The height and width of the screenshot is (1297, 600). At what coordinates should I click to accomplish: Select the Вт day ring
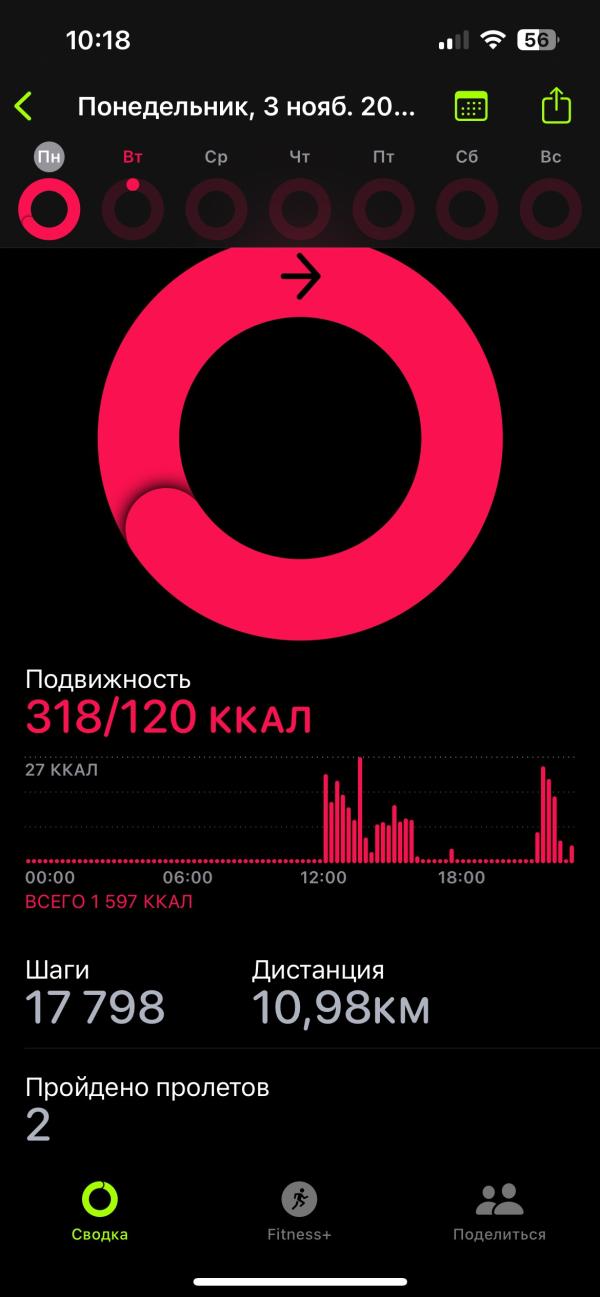pyautogui.click(x=133, y=208)
